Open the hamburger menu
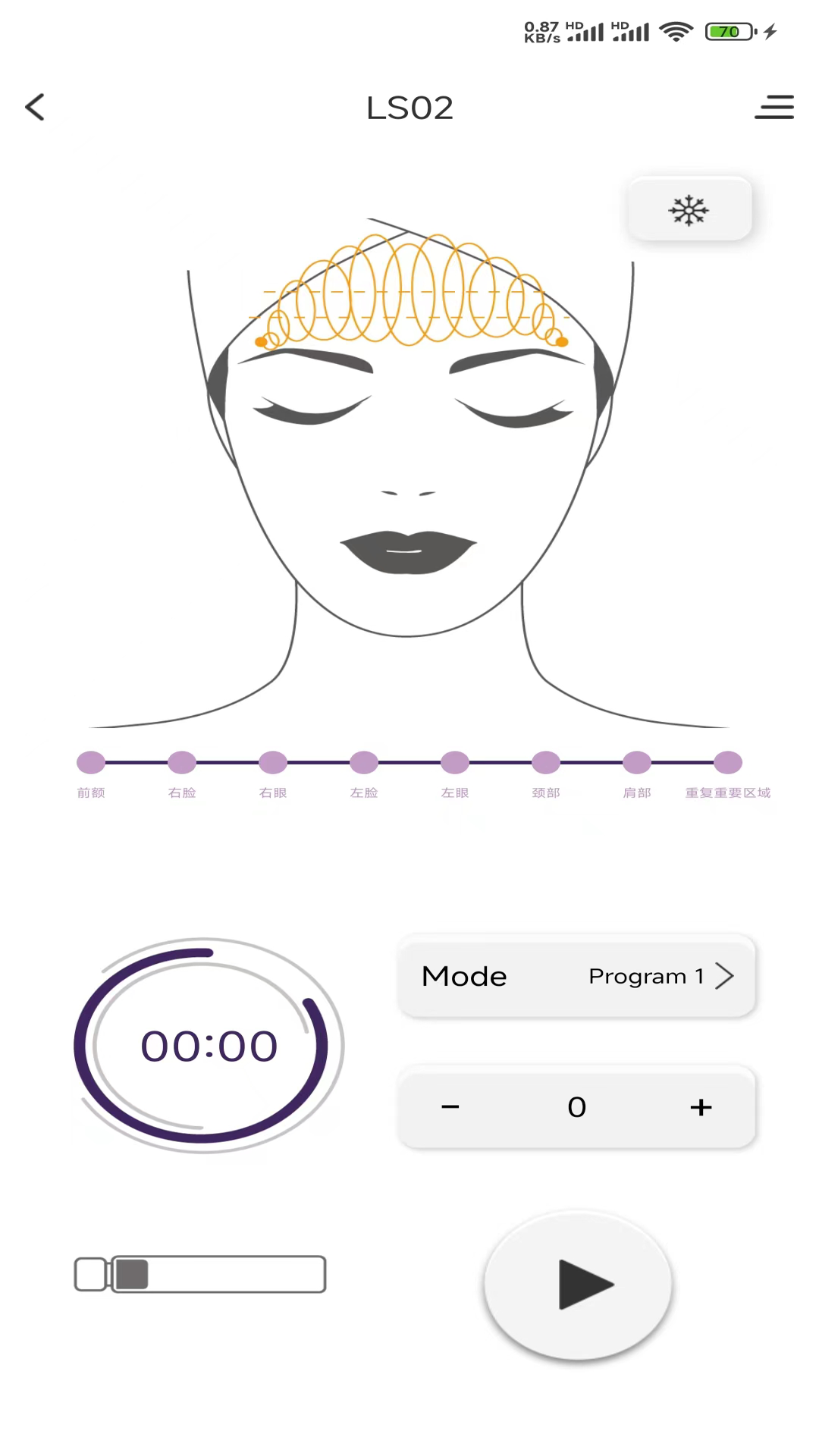Screen dimensions: 819x1456 pyautogui.click(x=773, y=107)
